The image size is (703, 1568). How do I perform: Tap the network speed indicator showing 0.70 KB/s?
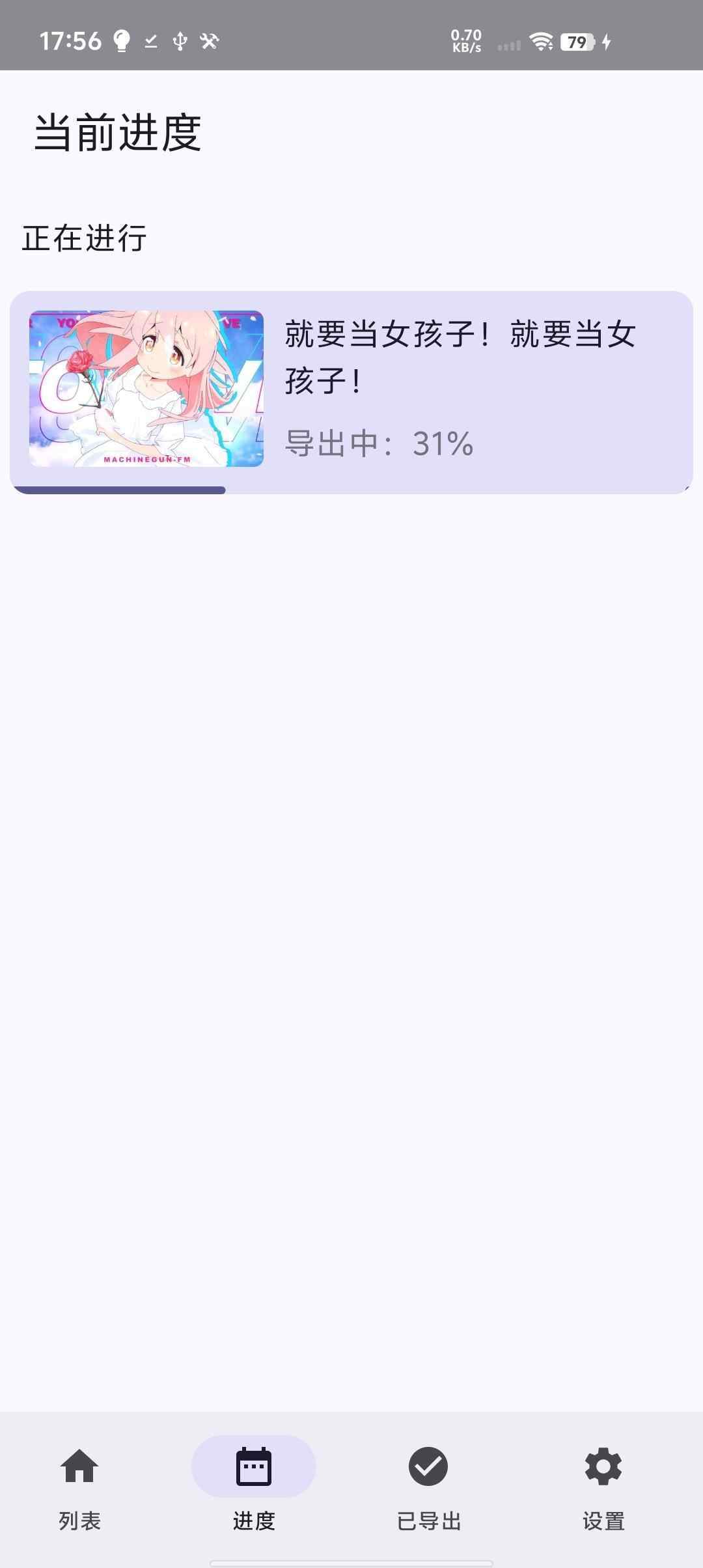(466, 42)
